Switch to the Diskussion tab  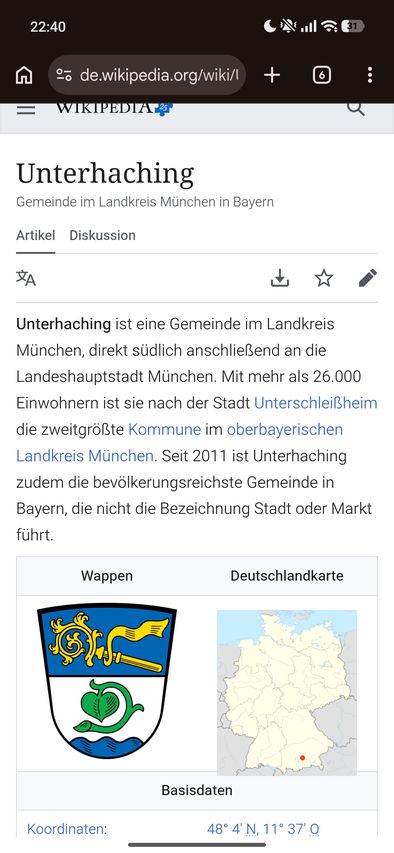[102, 236]
